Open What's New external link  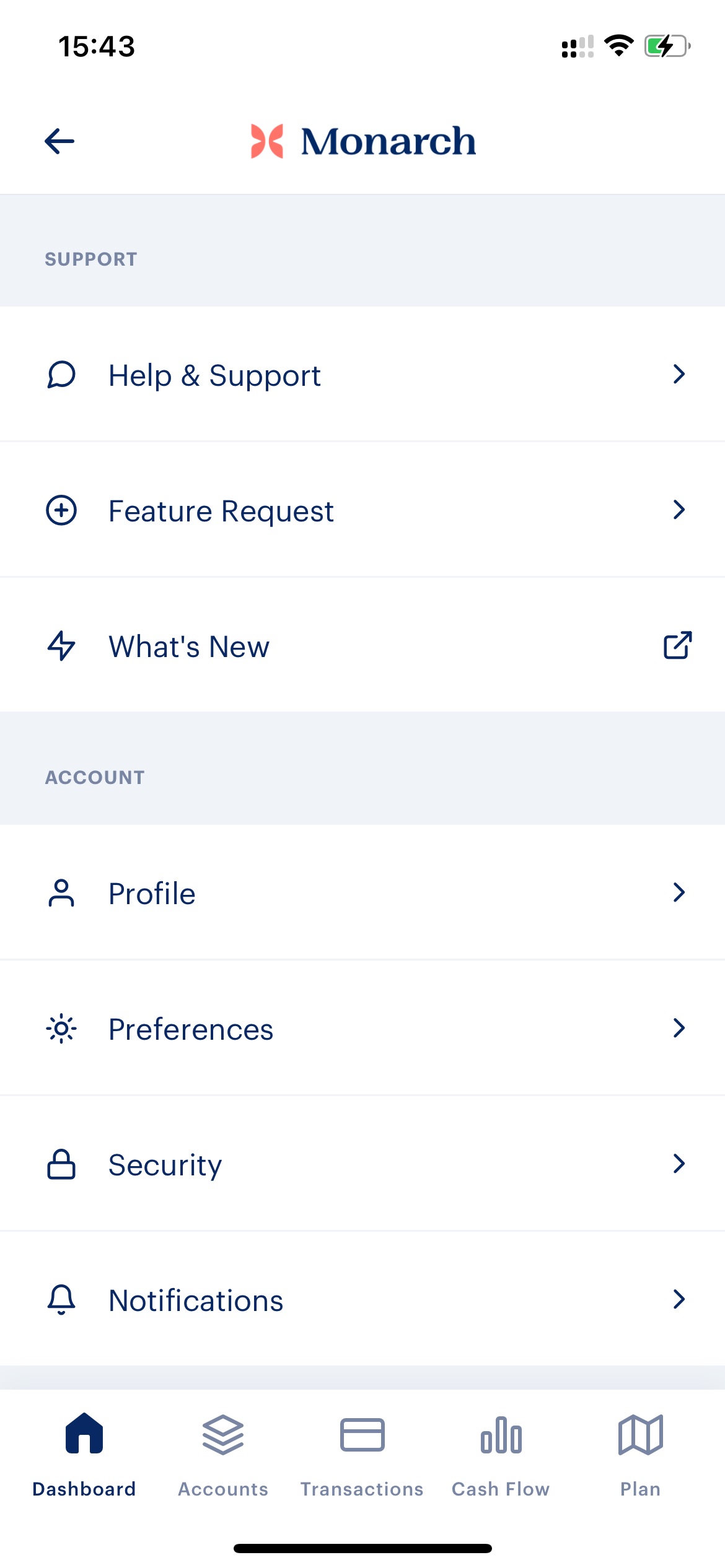point(362,645)
